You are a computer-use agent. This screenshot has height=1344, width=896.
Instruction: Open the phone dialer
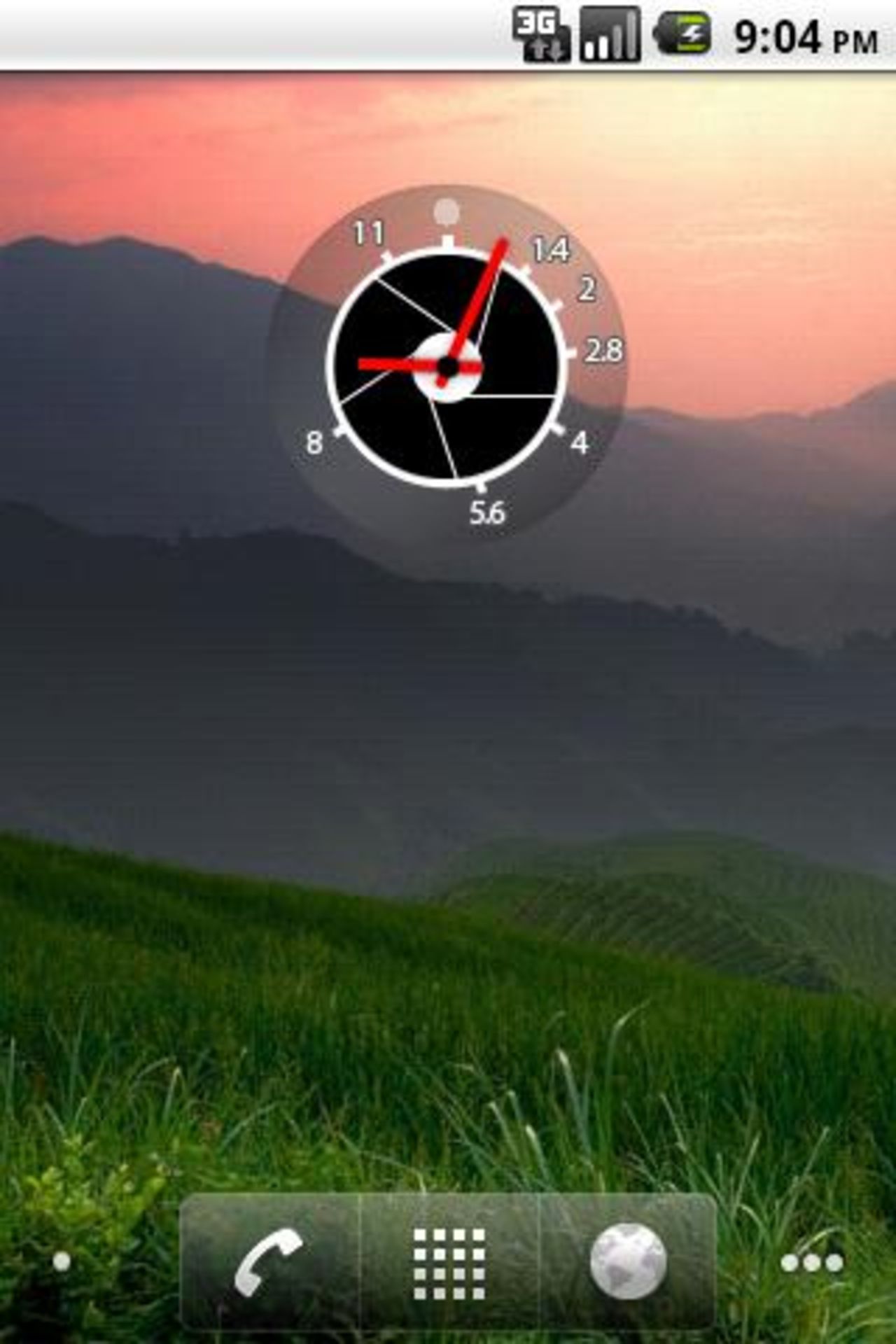(x=269, y=1261)
